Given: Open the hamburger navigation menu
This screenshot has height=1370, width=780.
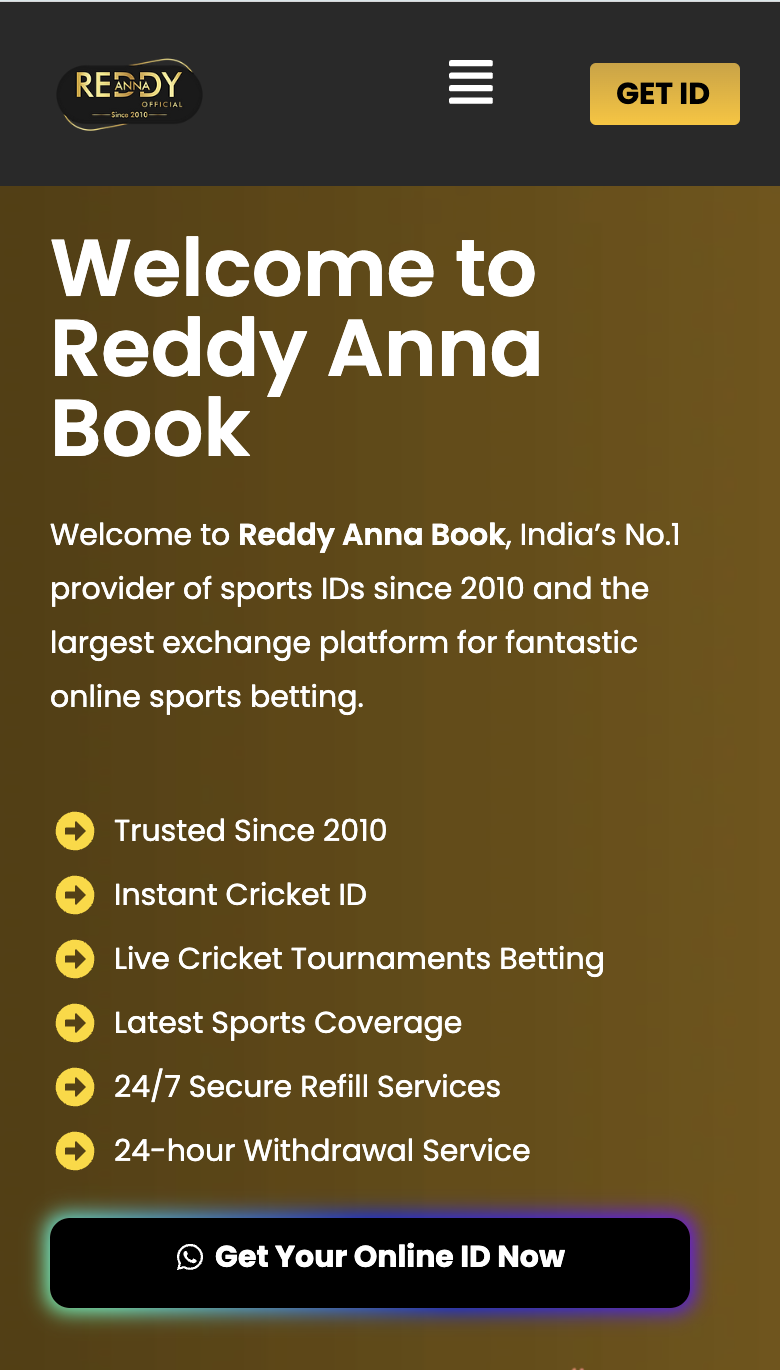Looking at the screenshot, I should [x=470, y=82].
